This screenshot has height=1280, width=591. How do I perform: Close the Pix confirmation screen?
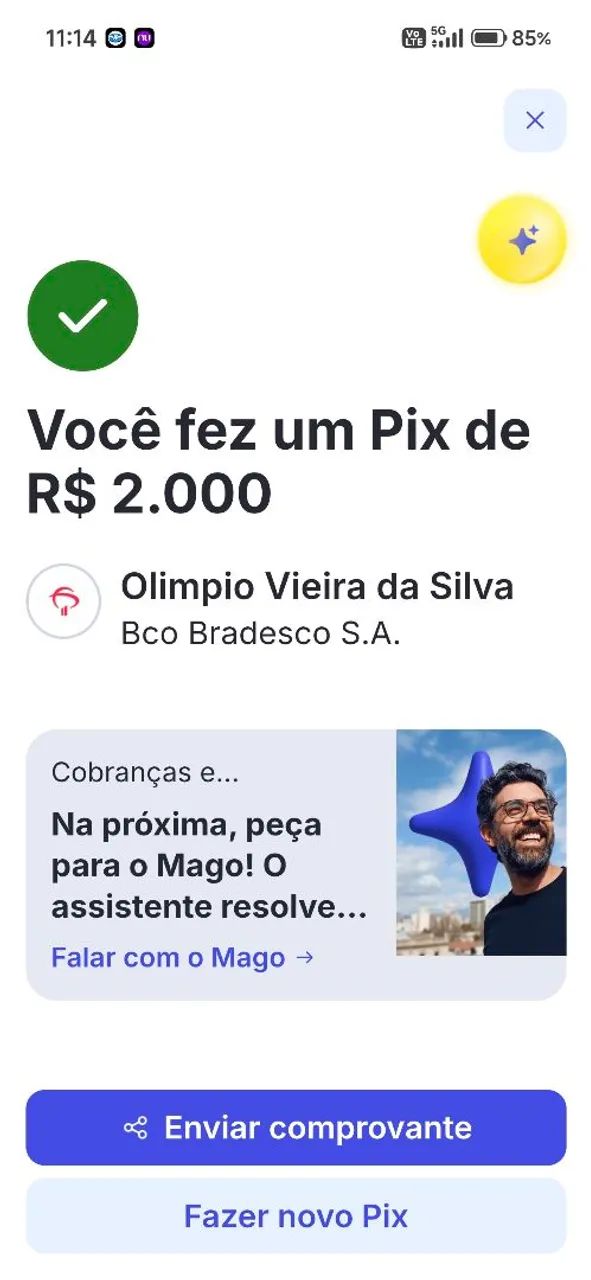coord(535,121)
